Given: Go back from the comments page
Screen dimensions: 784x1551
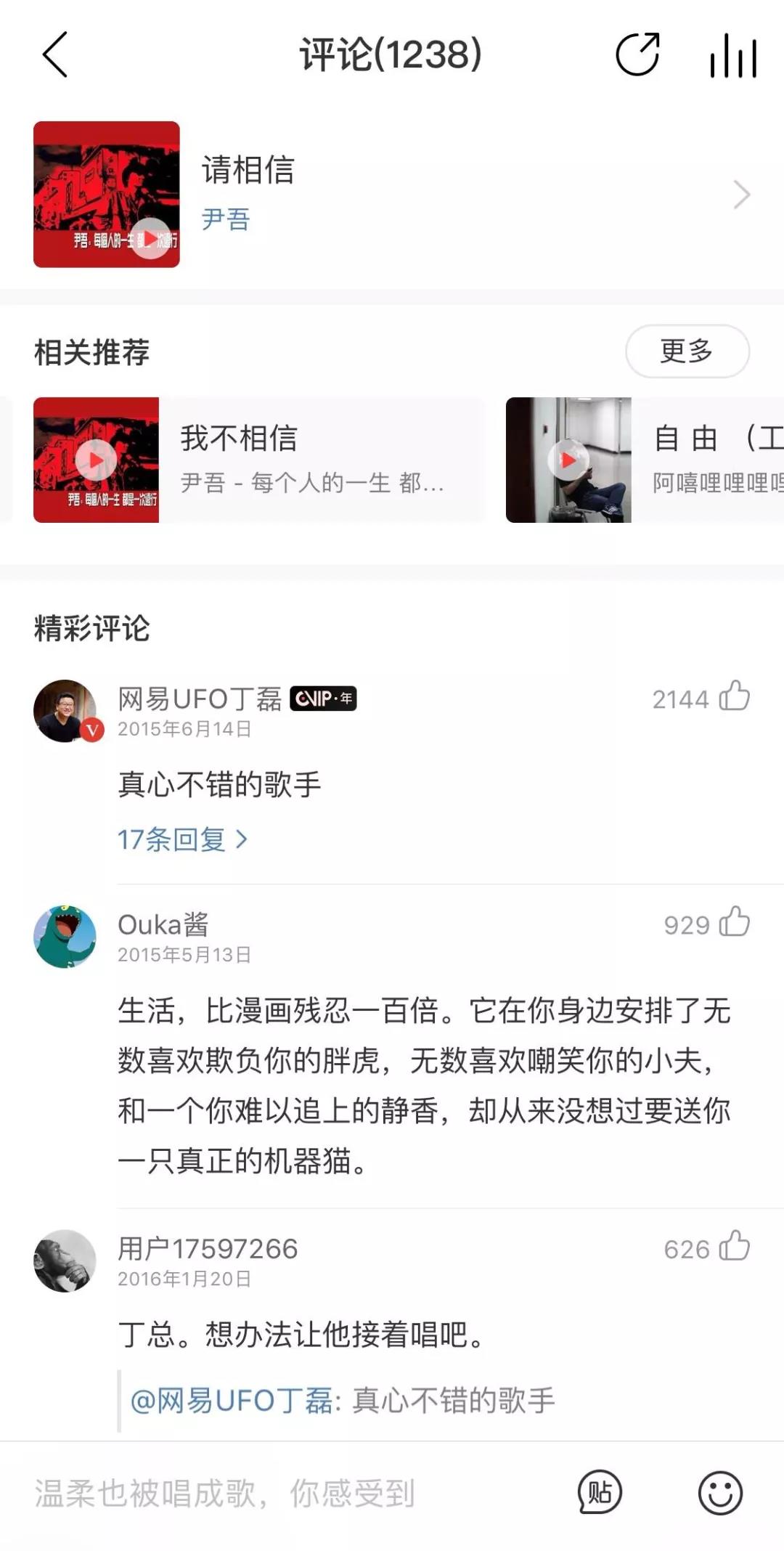Looking at the screenshot, I should [x=55, y=54].
